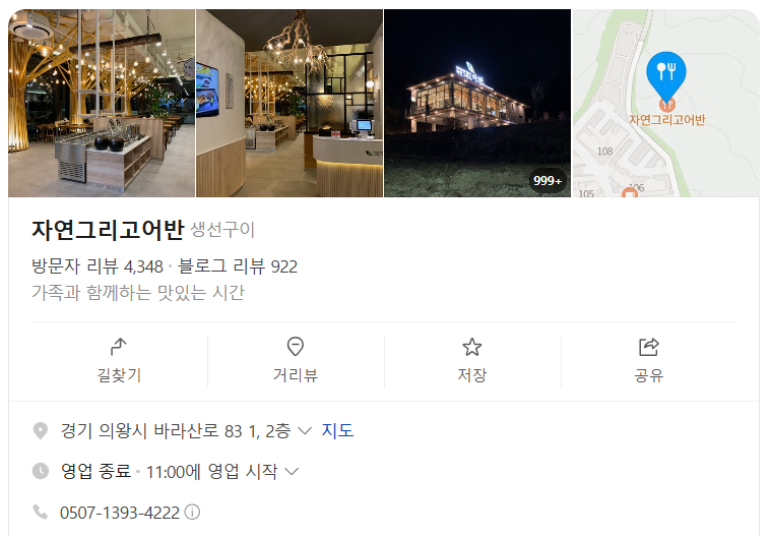Open the night exterior photo marked 999+
This screenshot has height=538, width=769.
coord(477,103)
